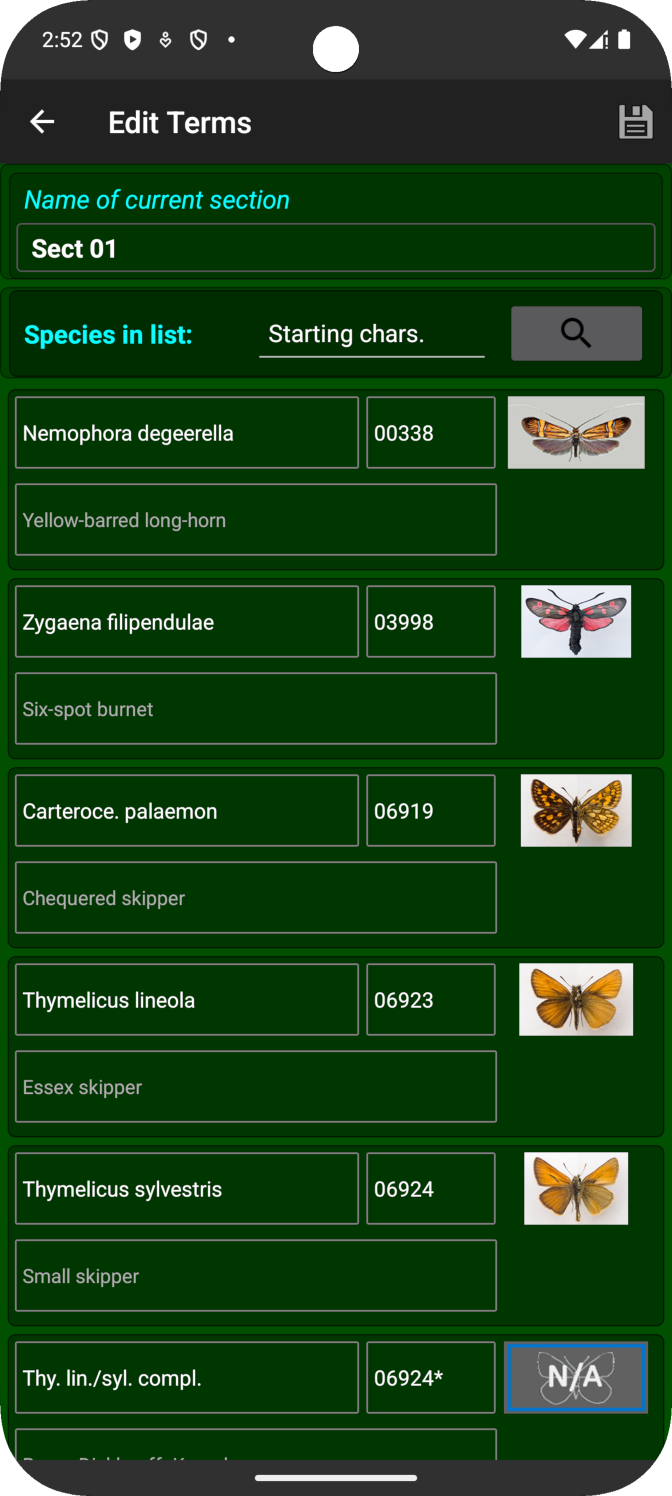Edit the Essex skipper local name
The width and height of the screenshot is (672, 1496).
(256, 1087)
